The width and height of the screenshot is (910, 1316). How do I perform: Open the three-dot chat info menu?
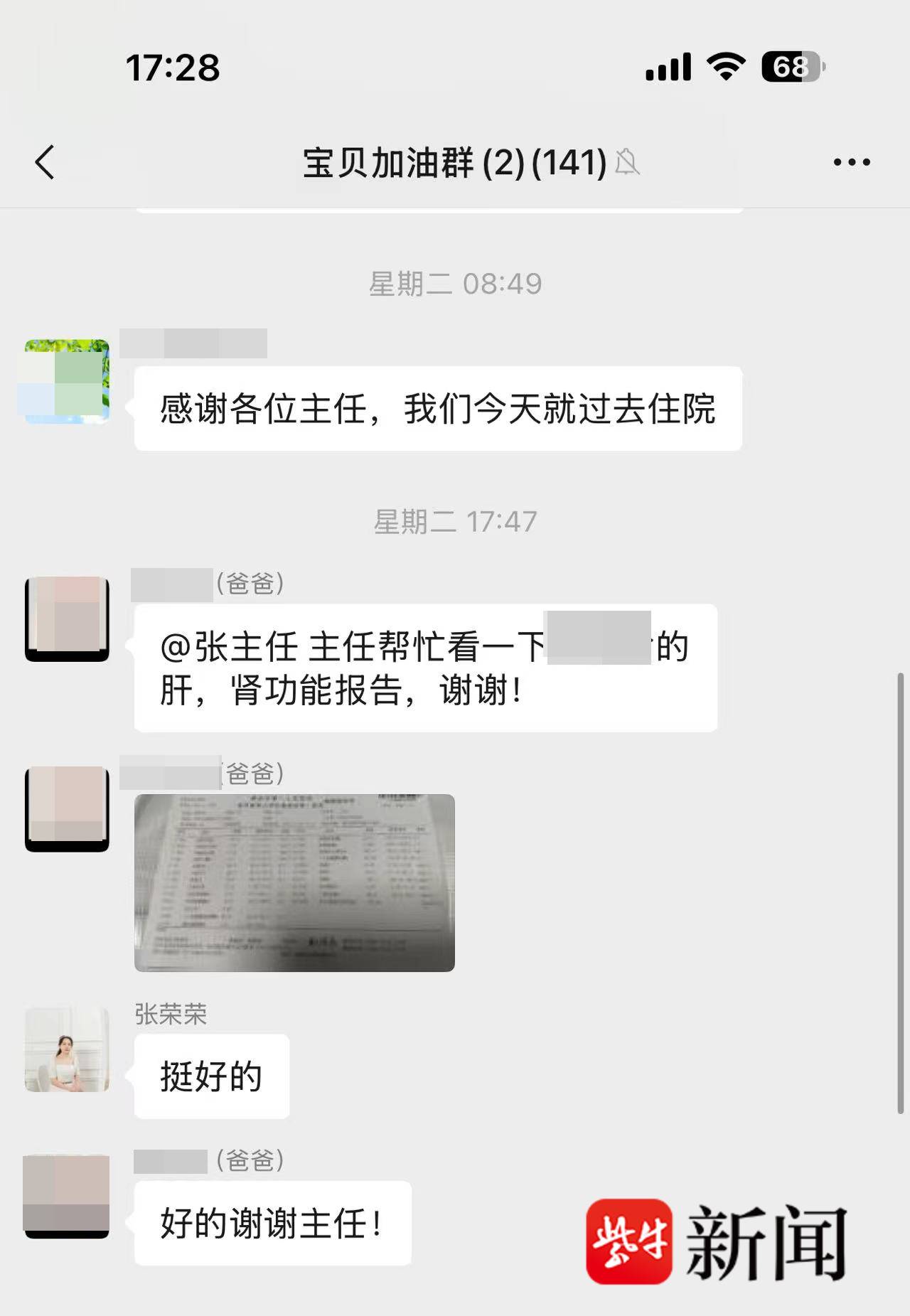(x=851, y=162)
